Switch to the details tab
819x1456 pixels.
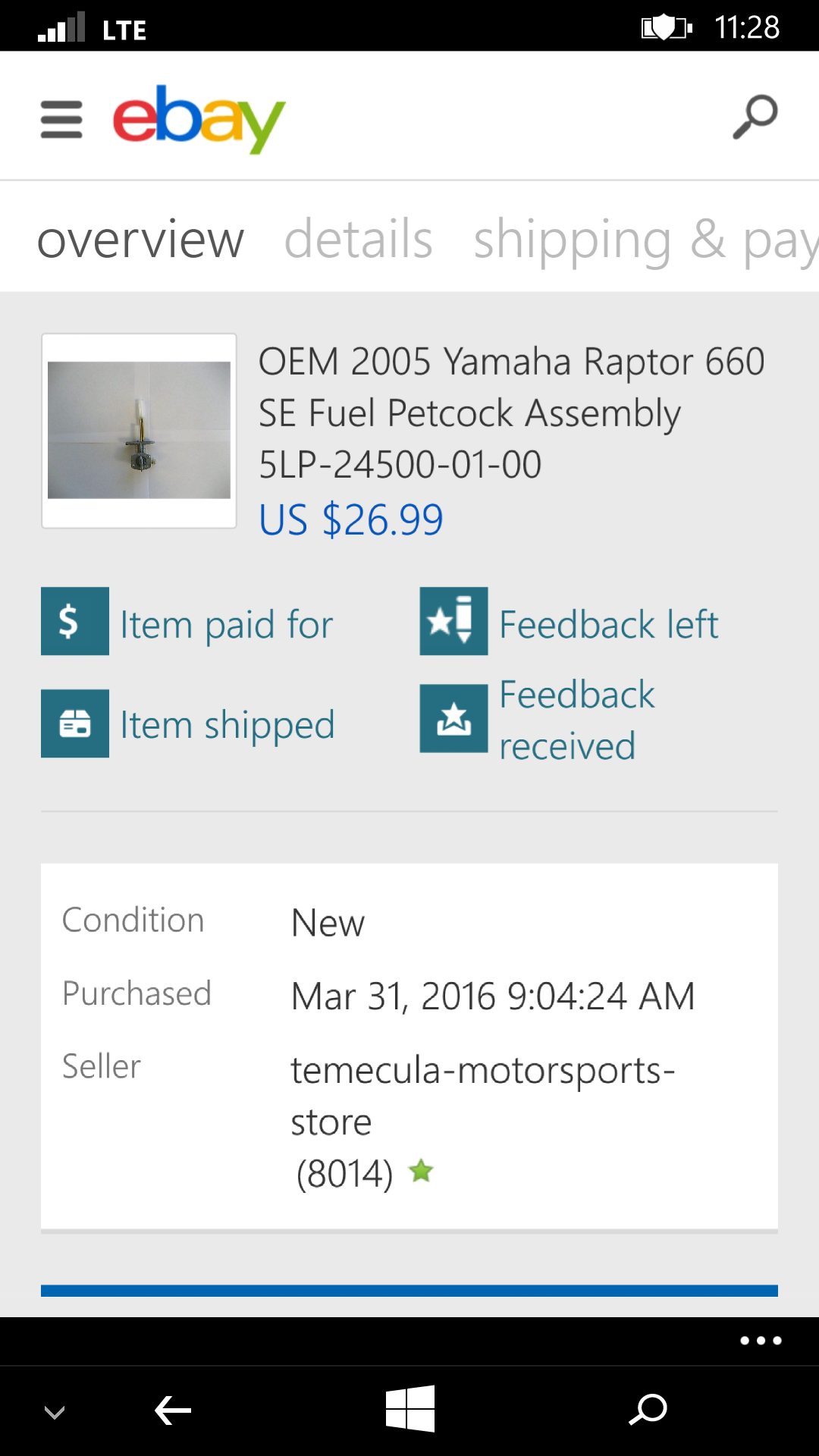pos(358,240)
